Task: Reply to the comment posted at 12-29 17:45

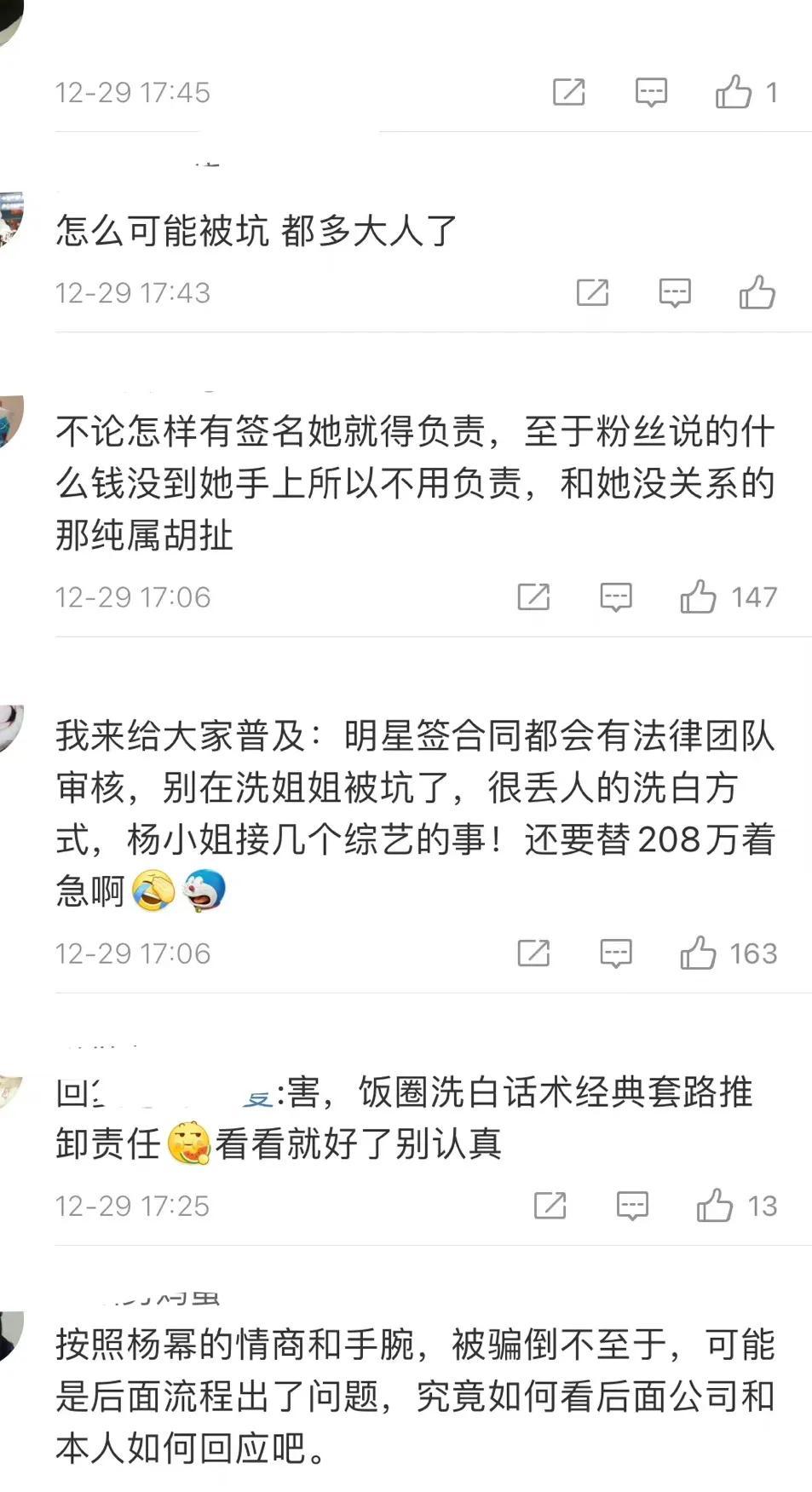Action: click(x=651, y=92)
